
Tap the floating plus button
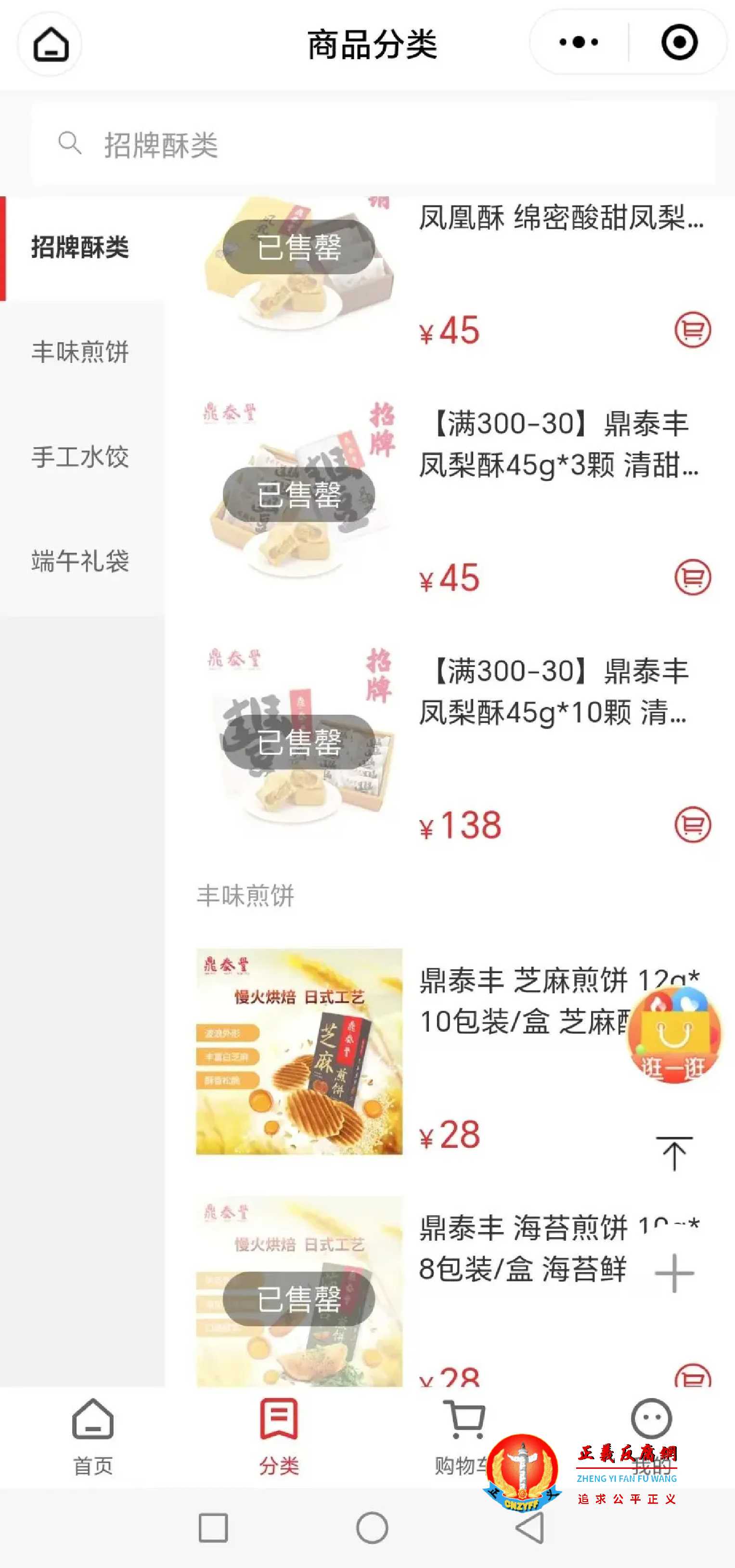pos(674,1273)
